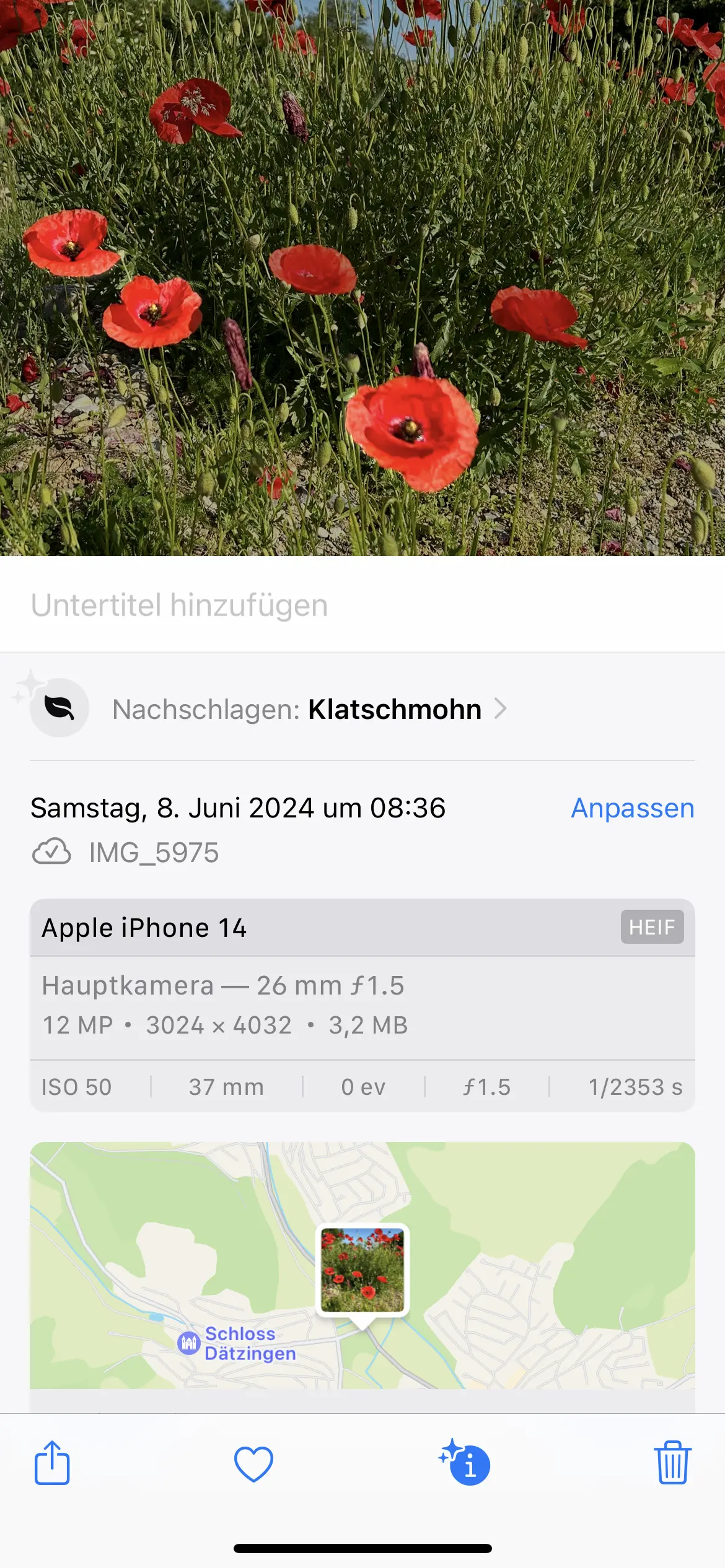725x1568 pixels.
Task: Share this photo
Action: pyautogui.click(x=52, y=1464)
